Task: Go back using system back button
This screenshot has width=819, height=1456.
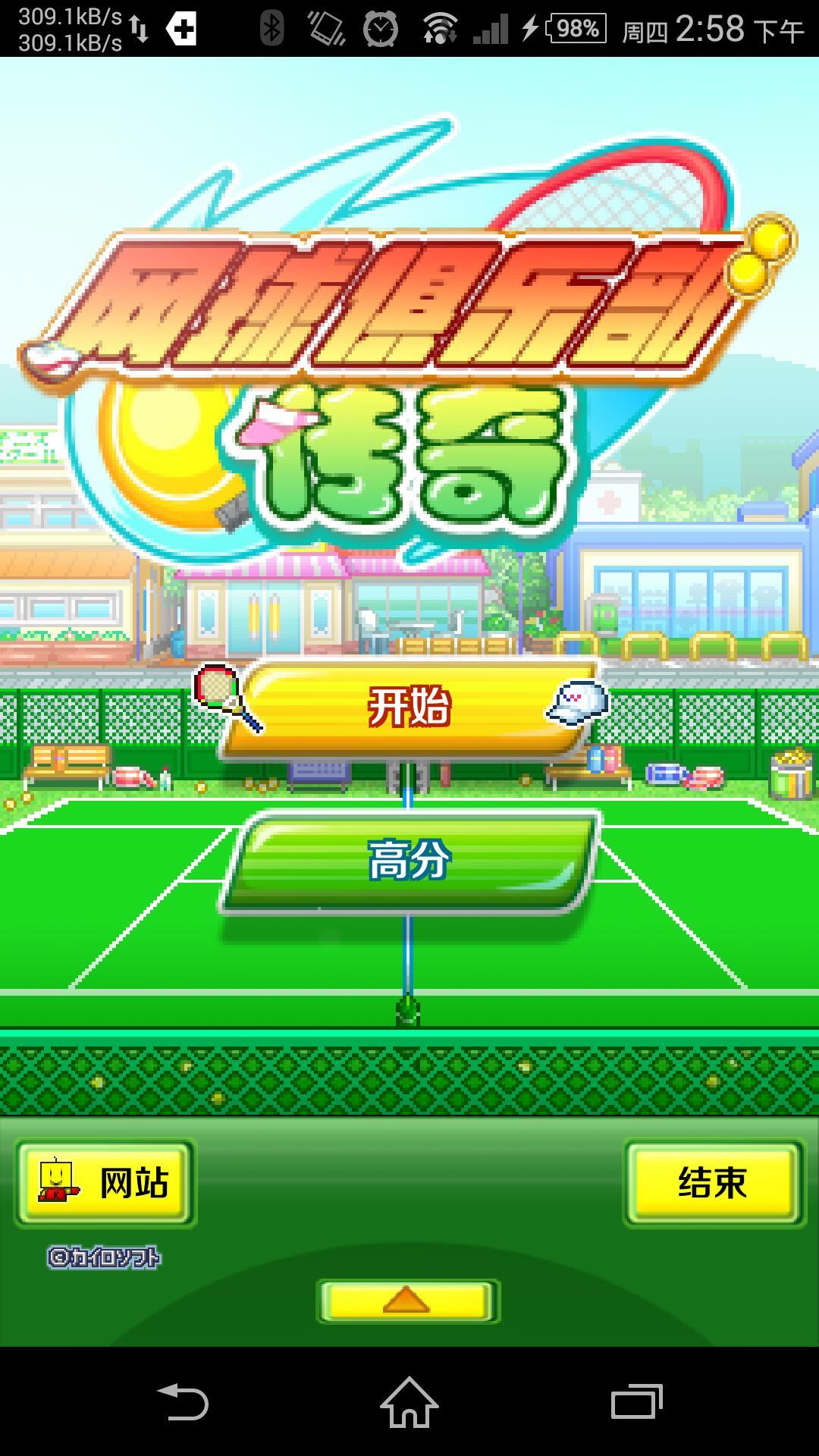Action: point(182,1401)
